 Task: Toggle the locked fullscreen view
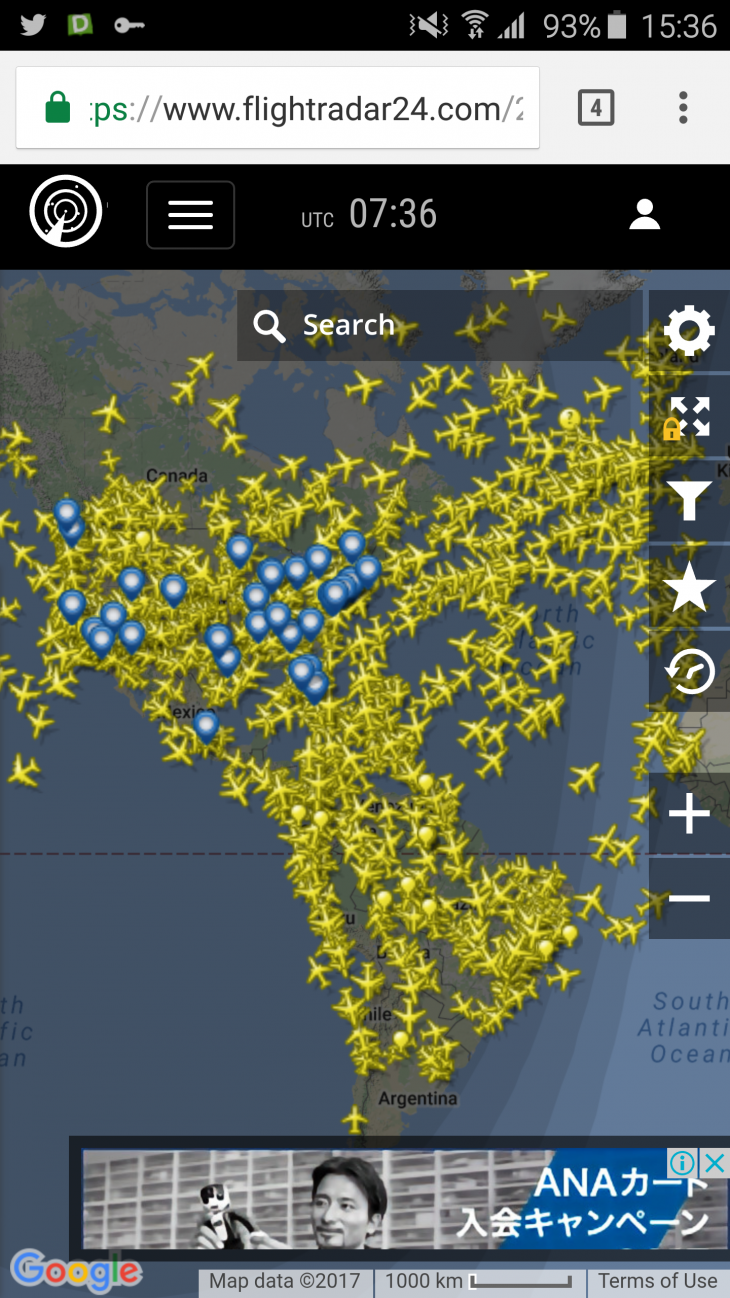[x=689, y=417]
